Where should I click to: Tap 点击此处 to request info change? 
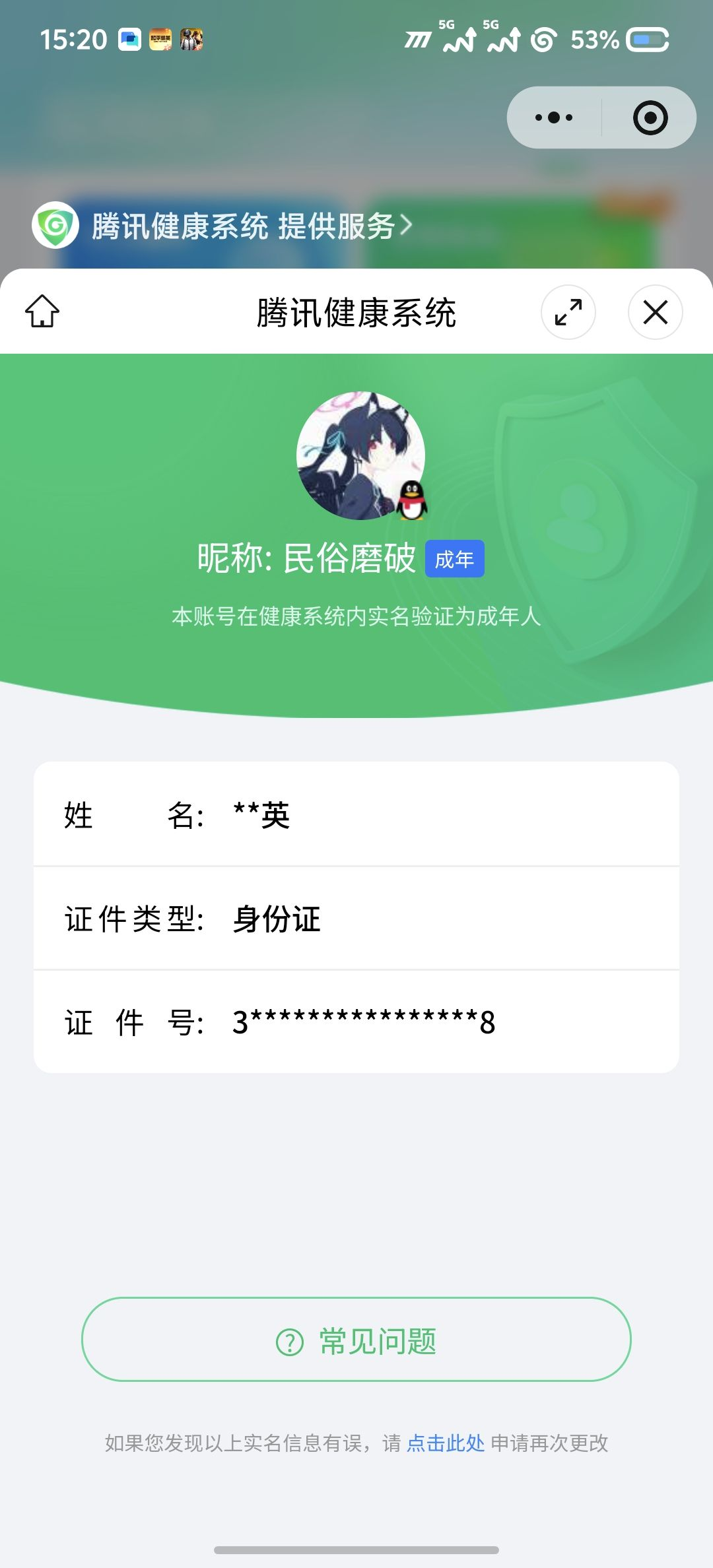pos(446,1443)
